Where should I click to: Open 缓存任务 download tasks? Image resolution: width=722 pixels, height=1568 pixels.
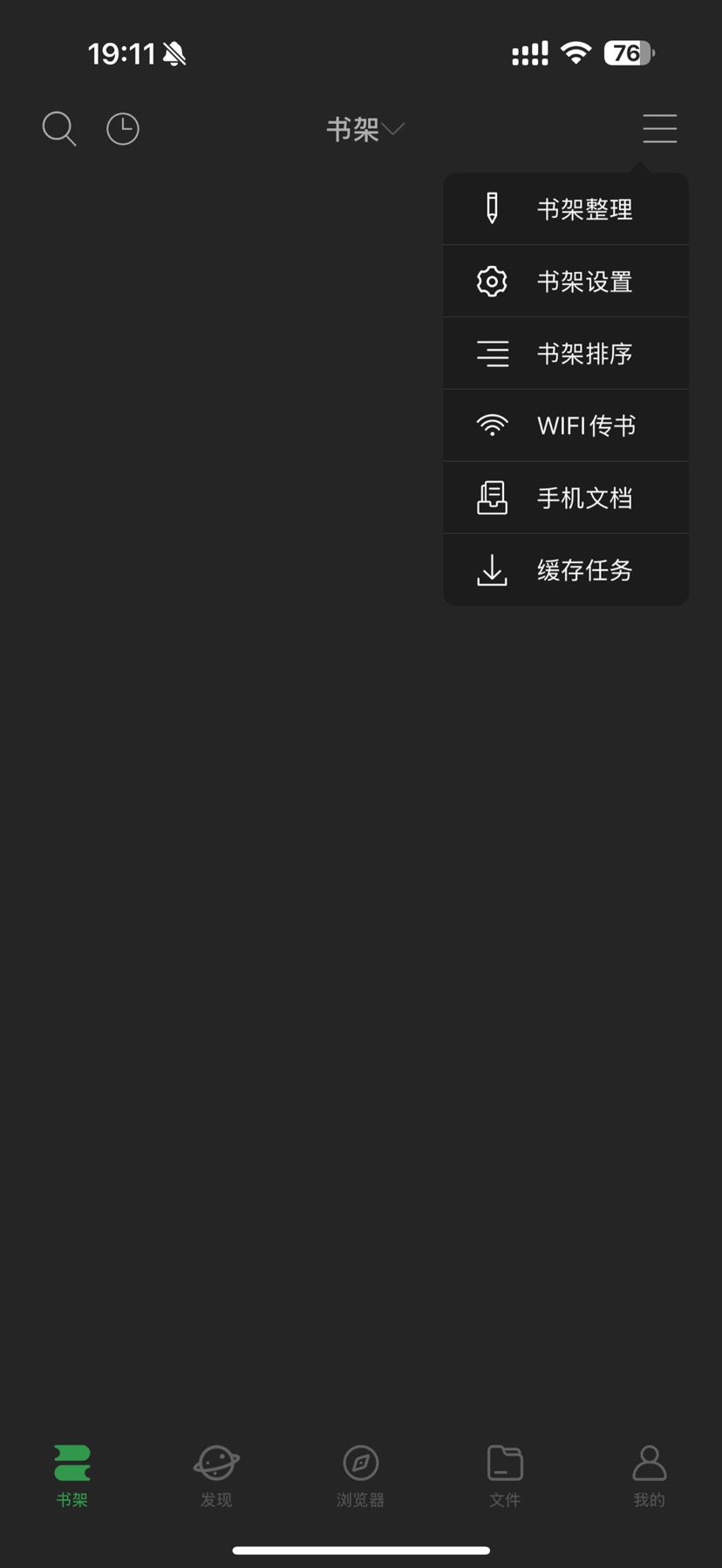click(566, 570)
